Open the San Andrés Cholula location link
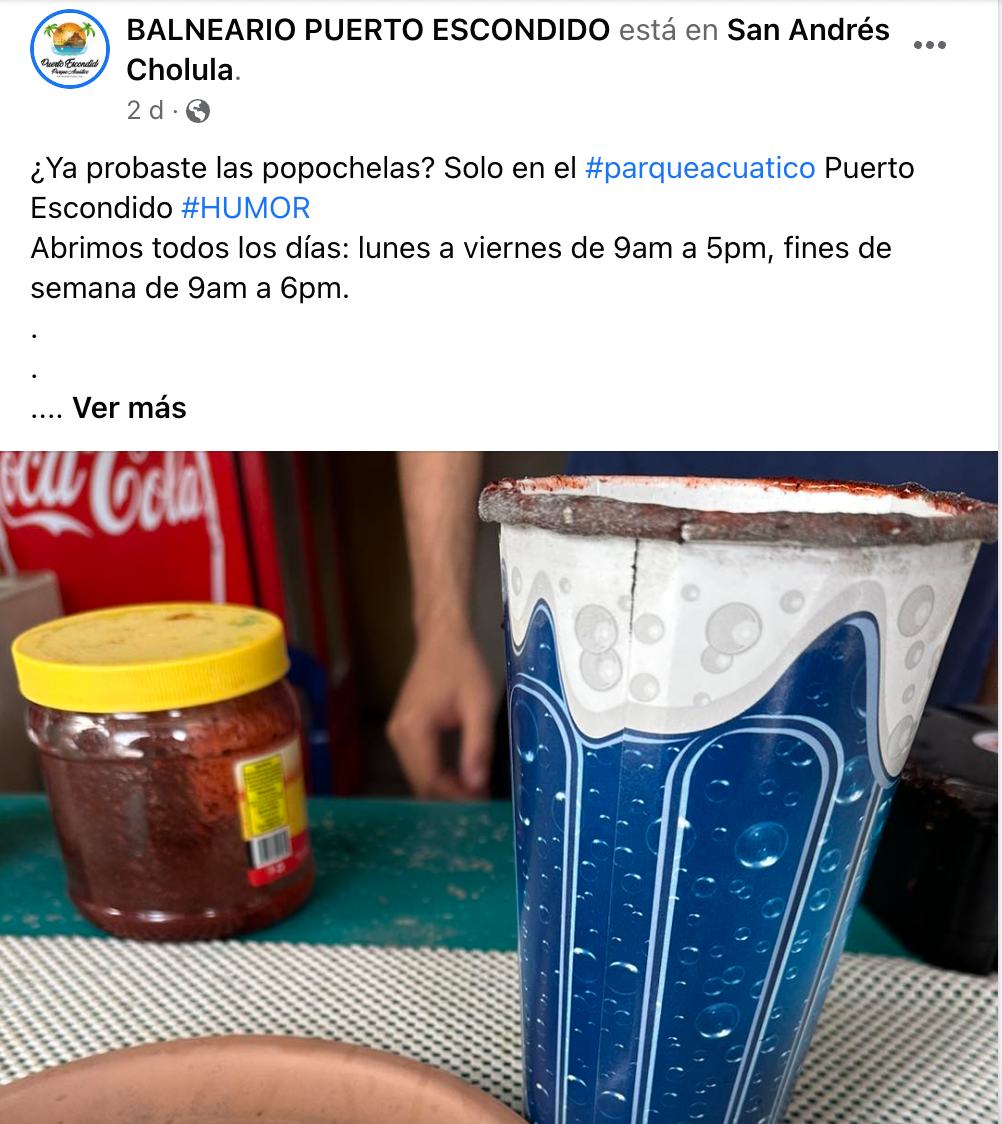This screenshot has height=1124, width=1002. pos(807,30)
